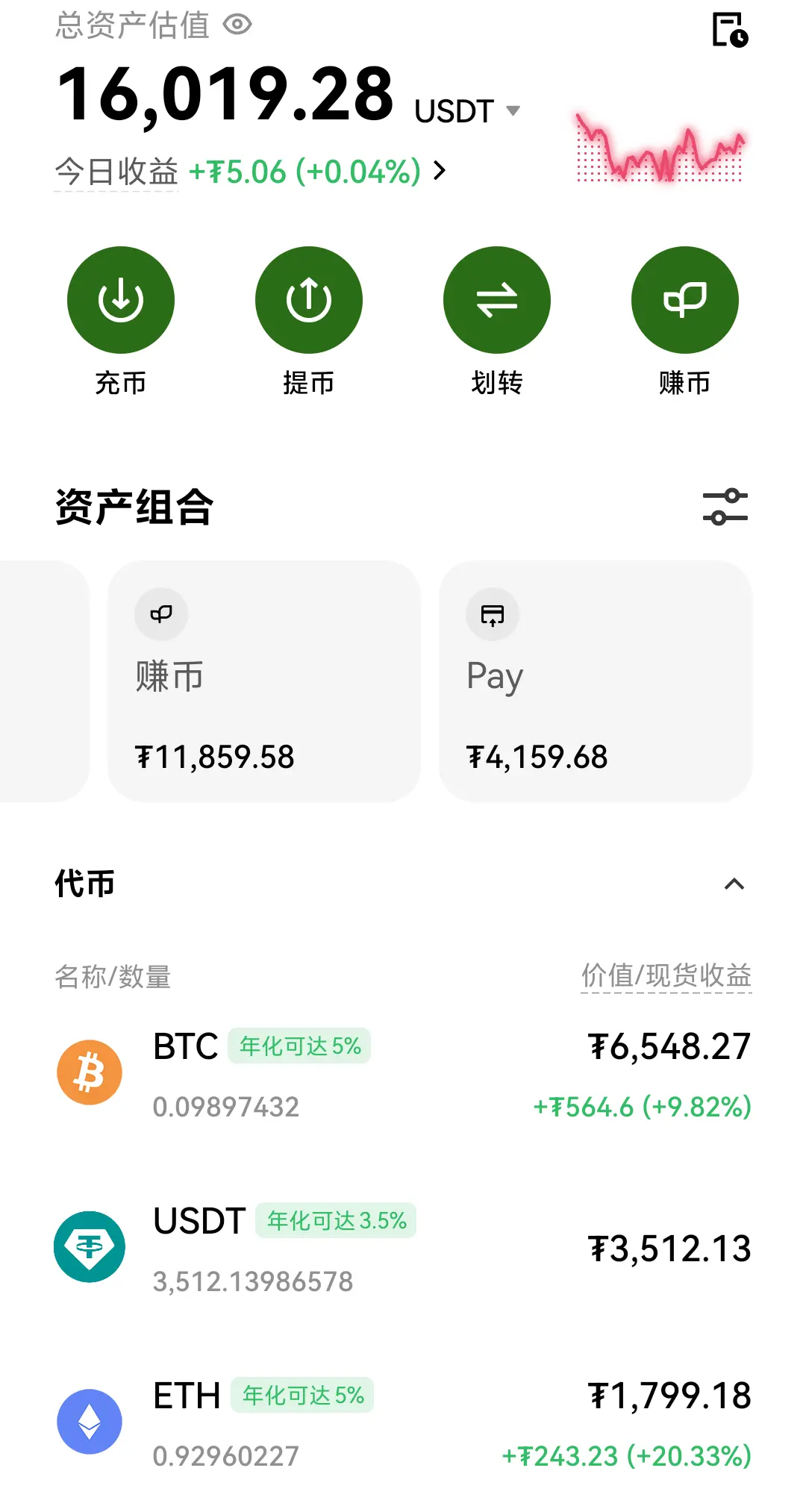Open the asset history icon at top right
Screen dimensions: 806x1512
tap(730, 30)
